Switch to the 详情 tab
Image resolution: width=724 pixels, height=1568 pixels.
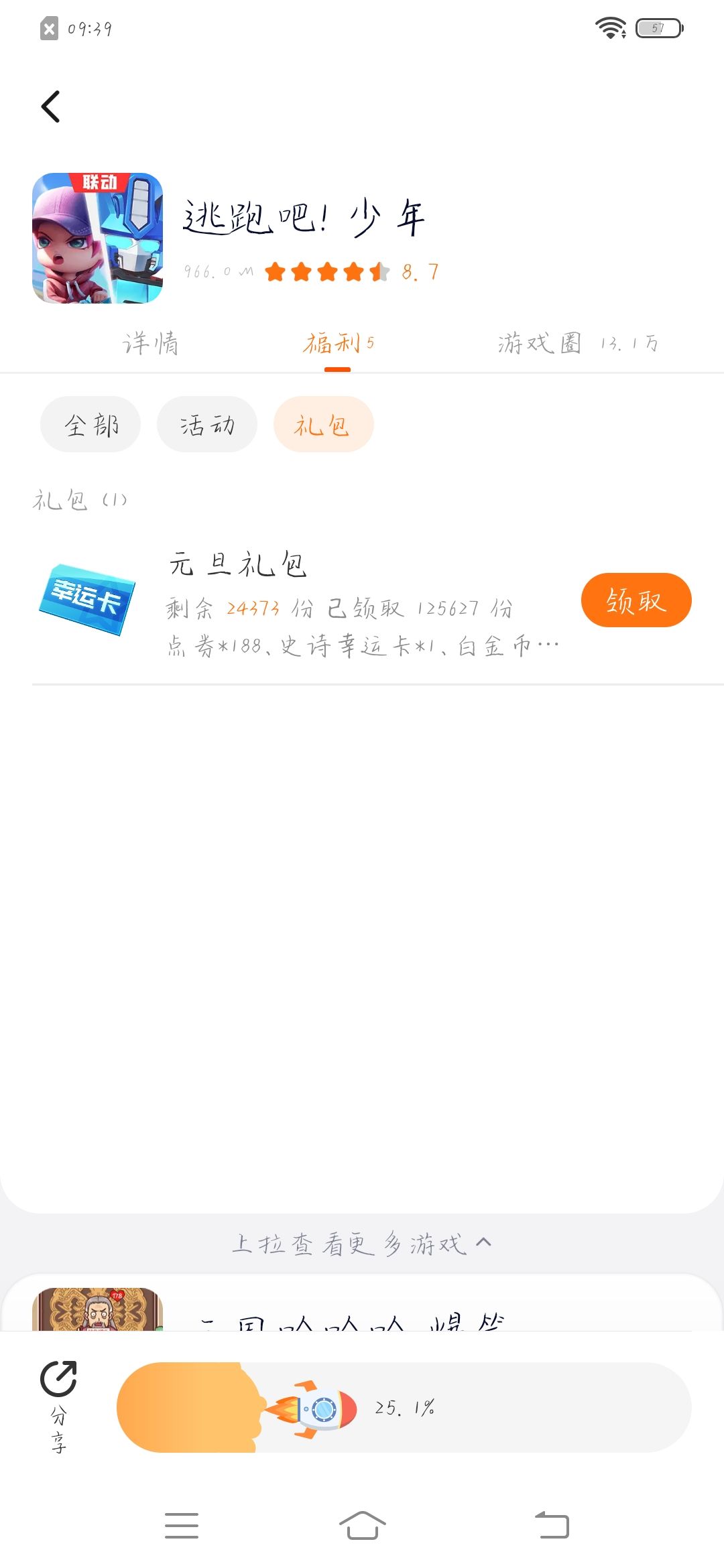point(150,343)
